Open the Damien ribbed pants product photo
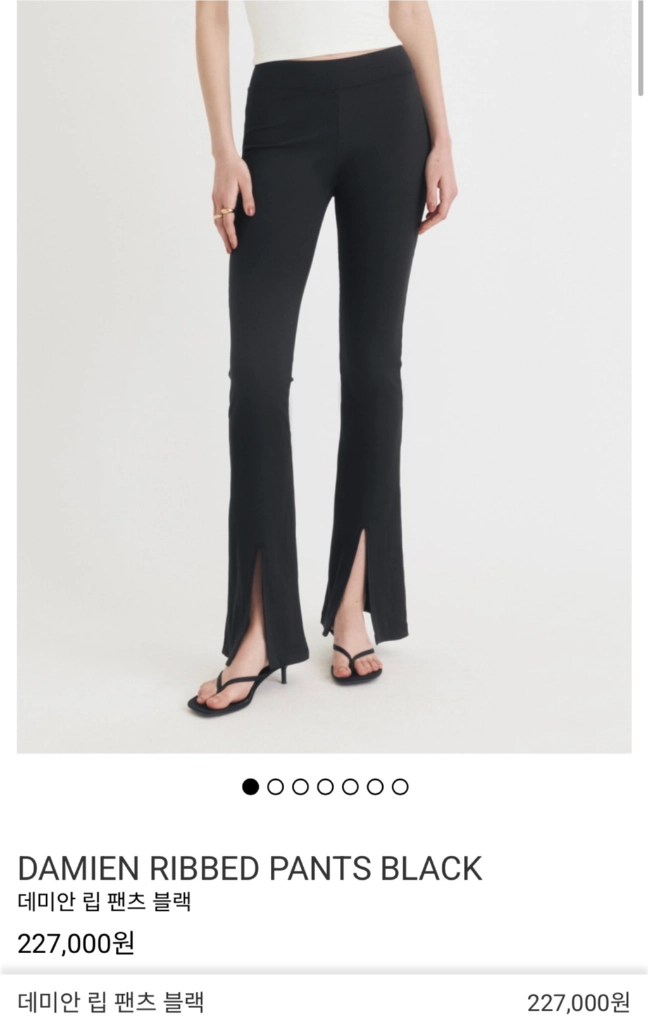 [x=324, y=376]
